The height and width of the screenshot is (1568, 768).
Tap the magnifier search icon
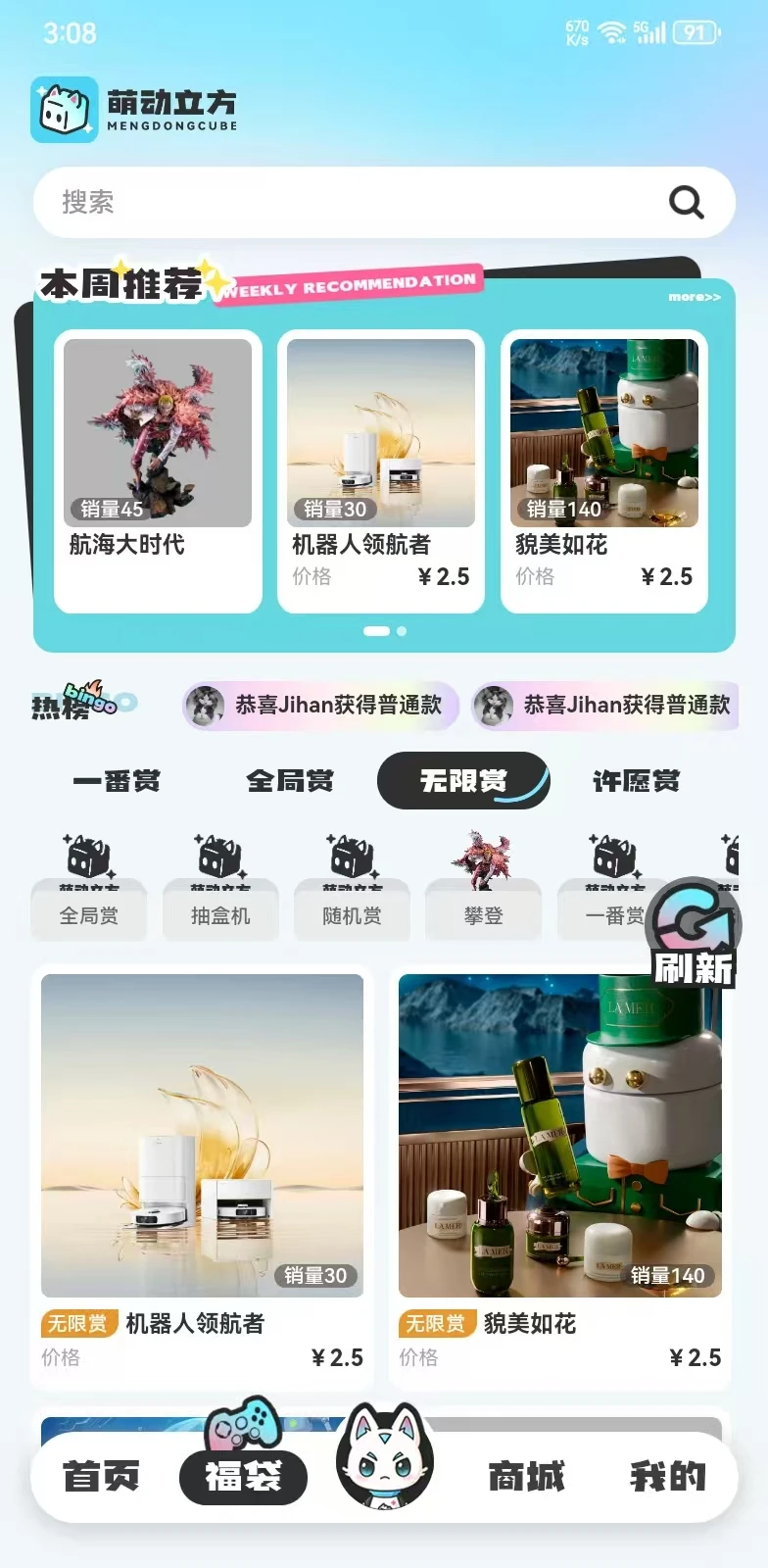(686, 203)
